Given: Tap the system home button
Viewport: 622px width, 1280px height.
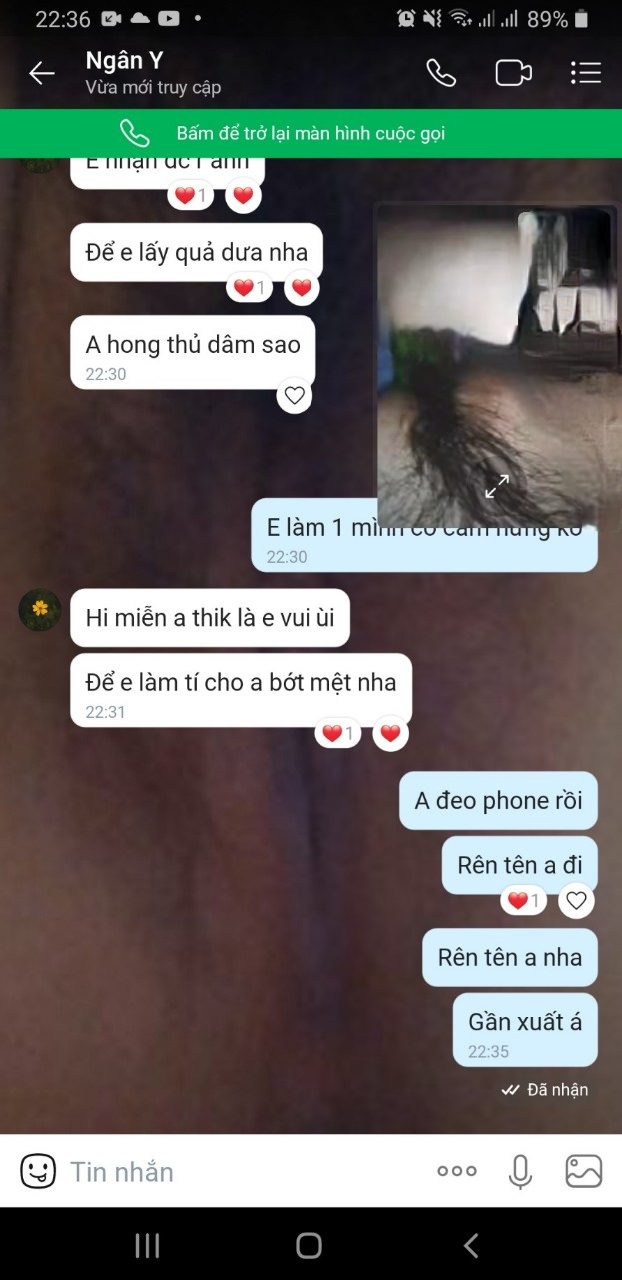Looking at the screenshot, I should 309,1245.
